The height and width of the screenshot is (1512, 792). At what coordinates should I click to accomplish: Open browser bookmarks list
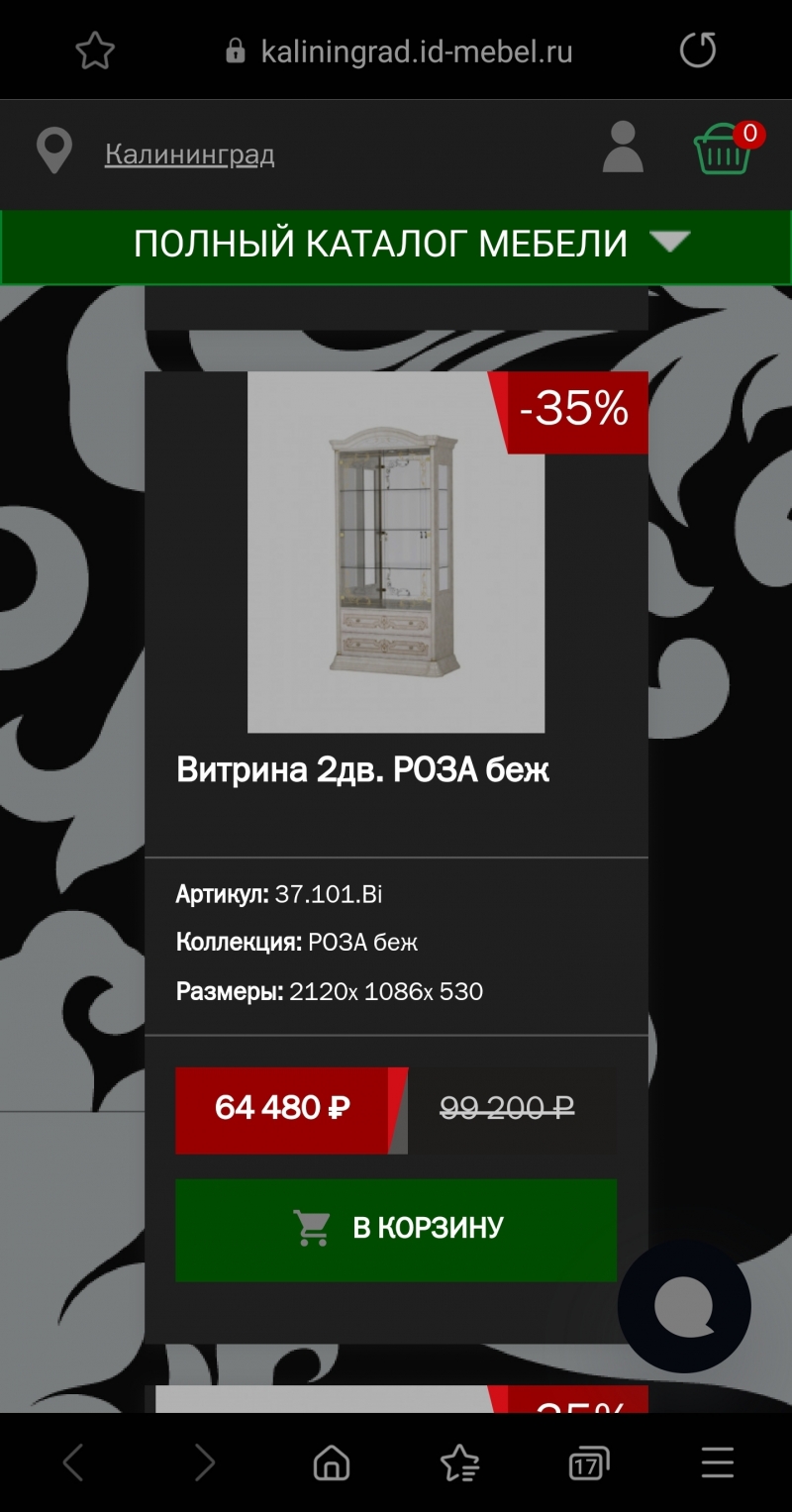click(x=459, y=1462)
